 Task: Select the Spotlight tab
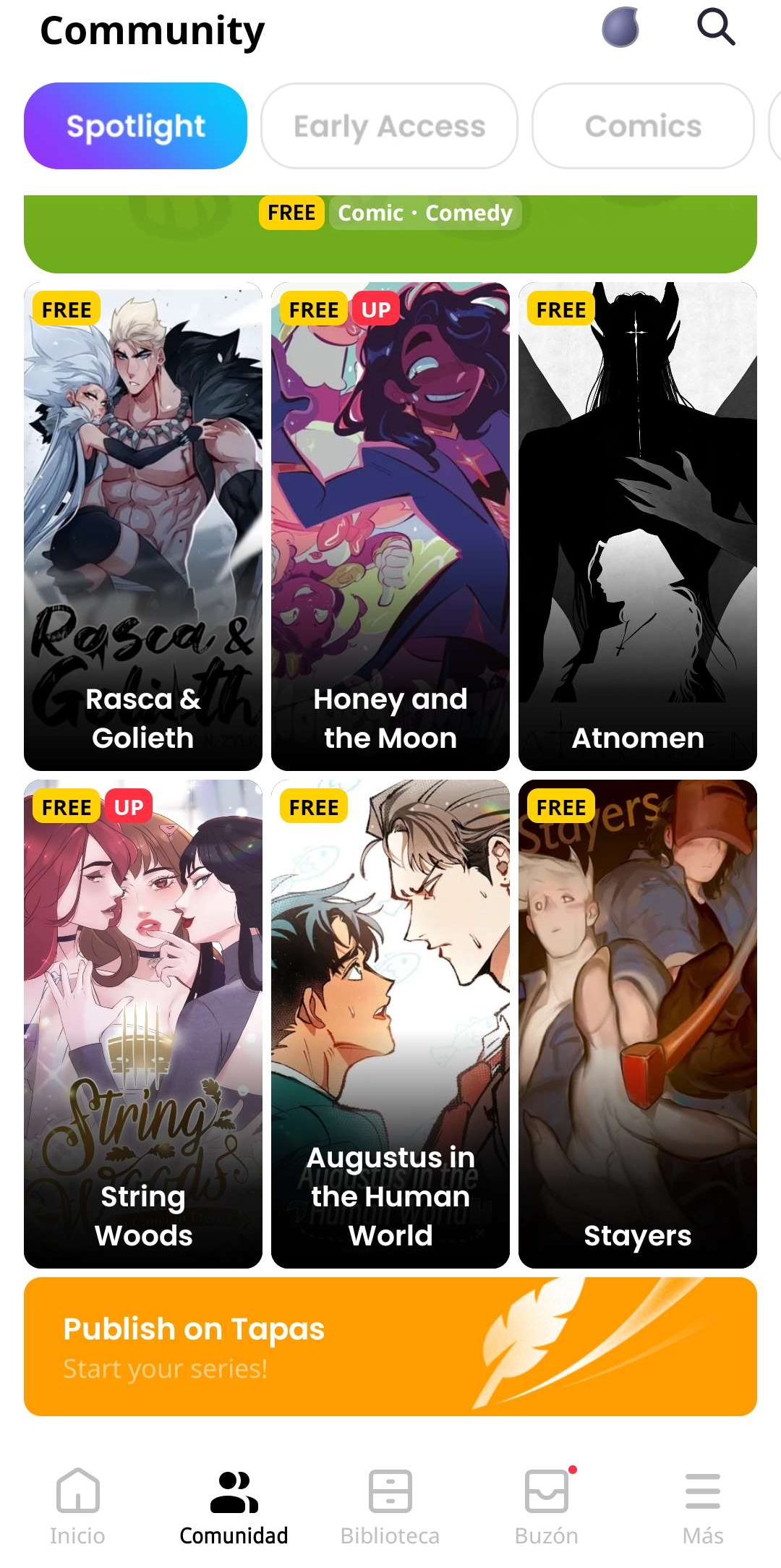pyautogui.click(x=135, y=126)
